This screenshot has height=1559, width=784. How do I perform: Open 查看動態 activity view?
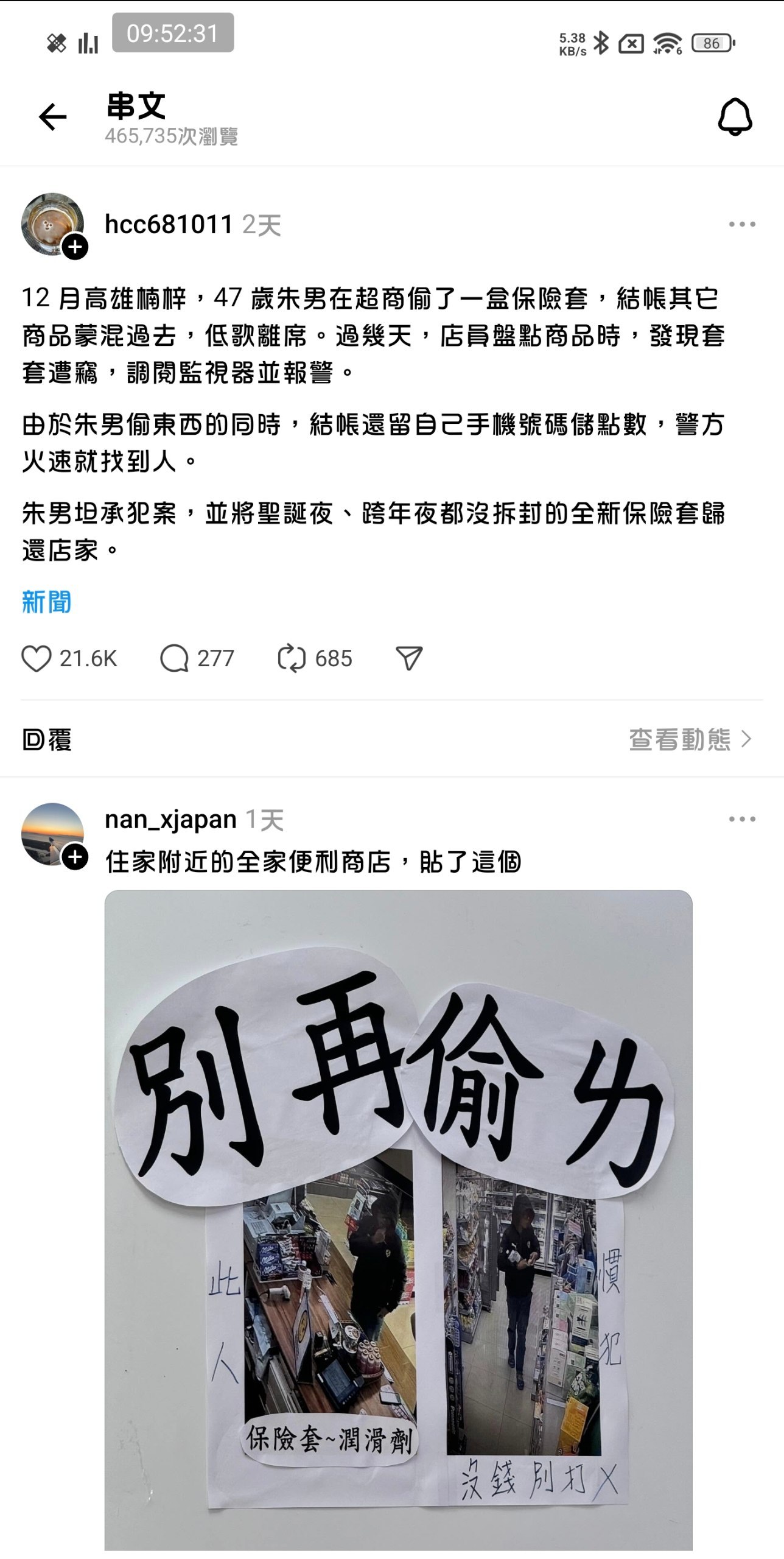[x=690, y=739]
